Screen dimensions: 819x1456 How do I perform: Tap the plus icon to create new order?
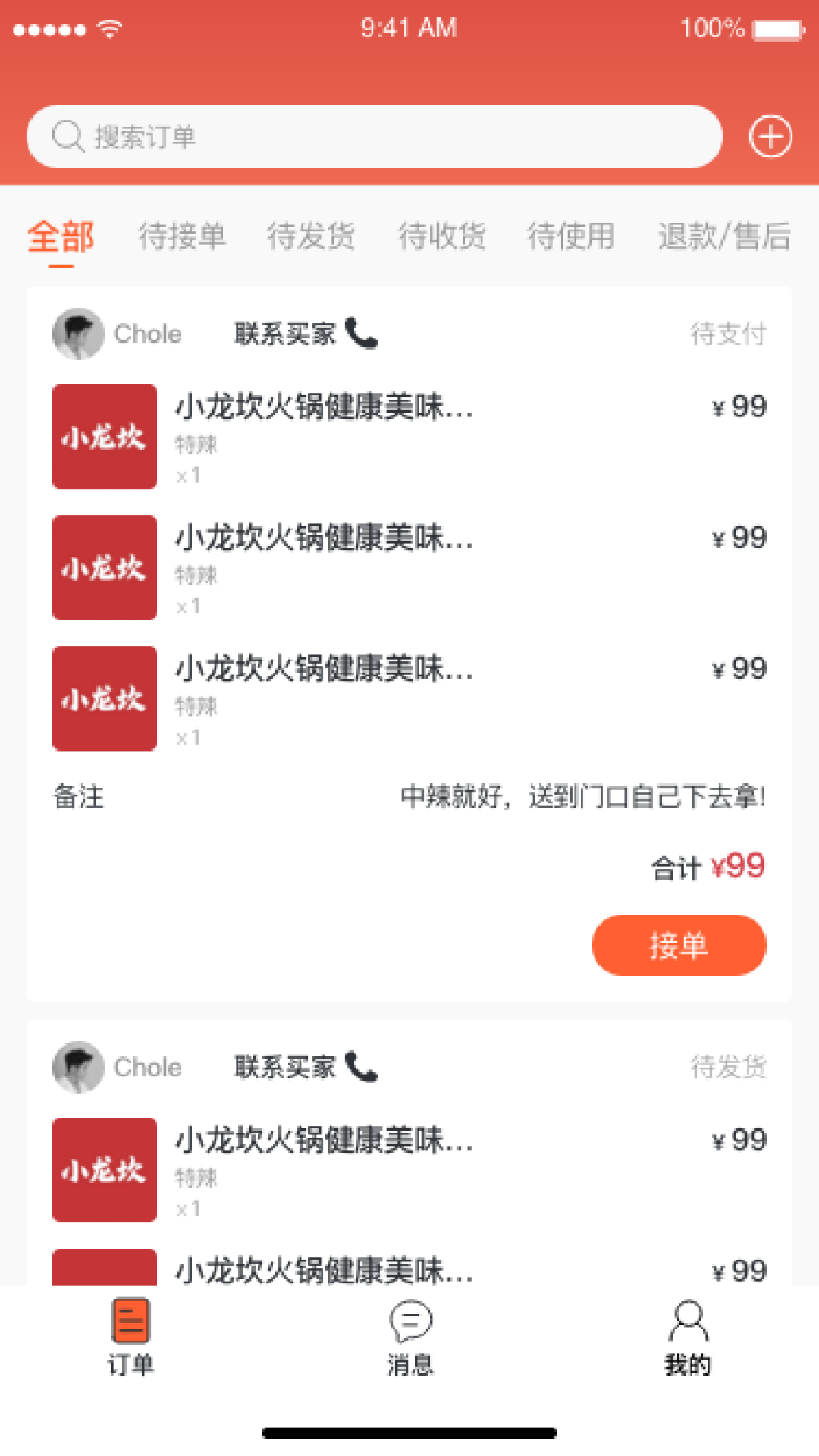pyautogui.click(x=770, y=136)
